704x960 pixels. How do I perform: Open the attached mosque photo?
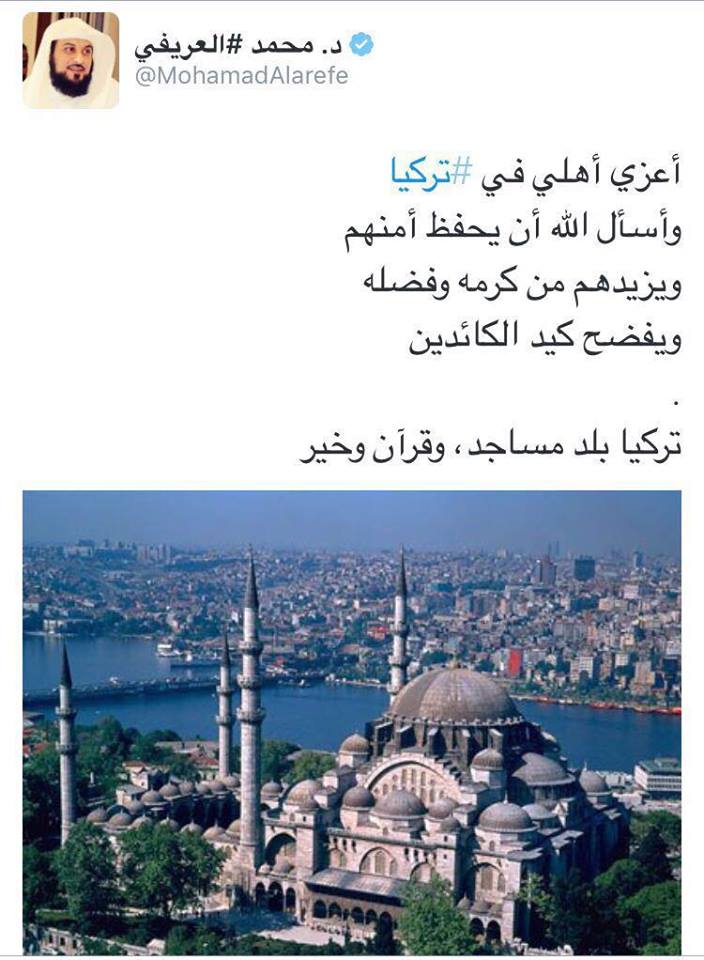pos(352,722)
